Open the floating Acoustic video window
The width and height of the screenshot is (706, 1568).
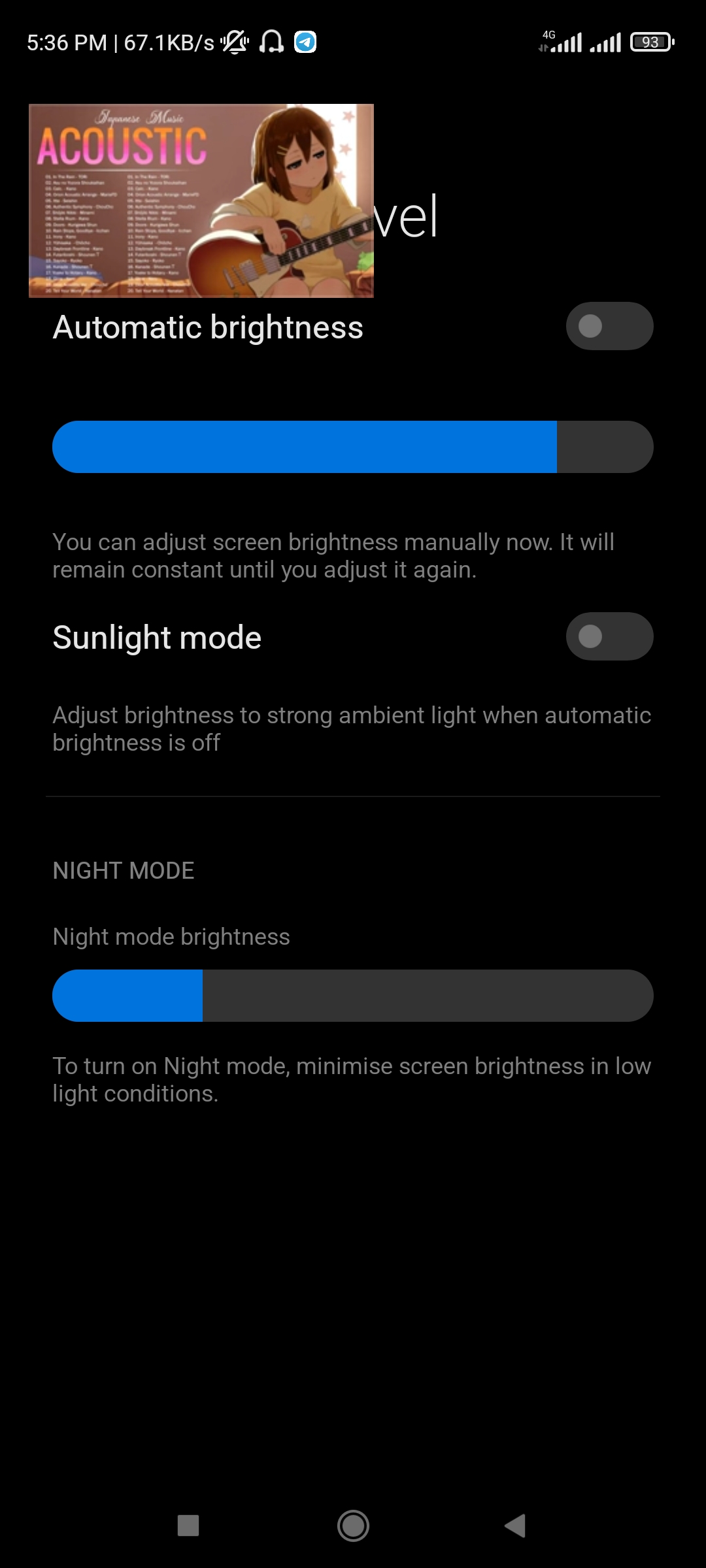coord(201,201)
